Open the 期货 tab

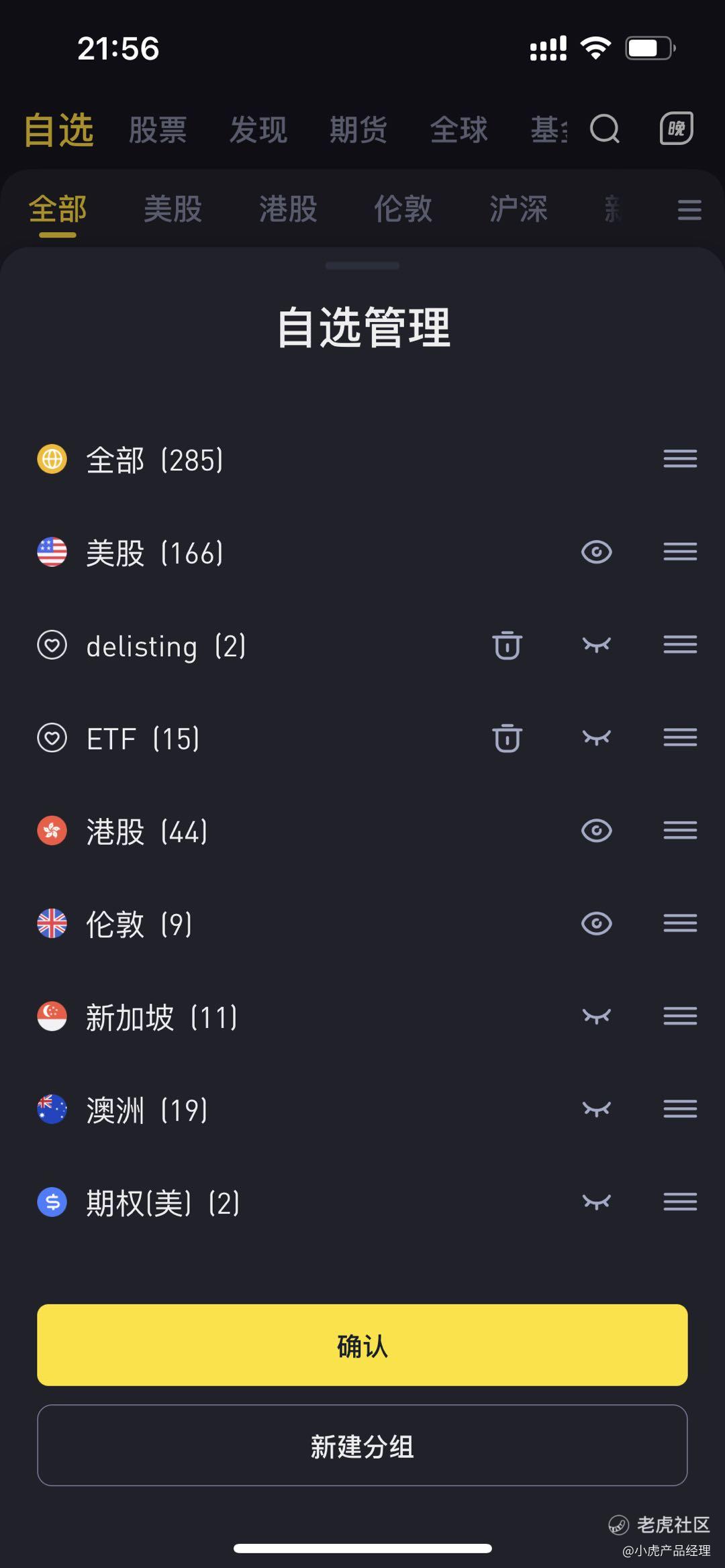coord(358,129)
